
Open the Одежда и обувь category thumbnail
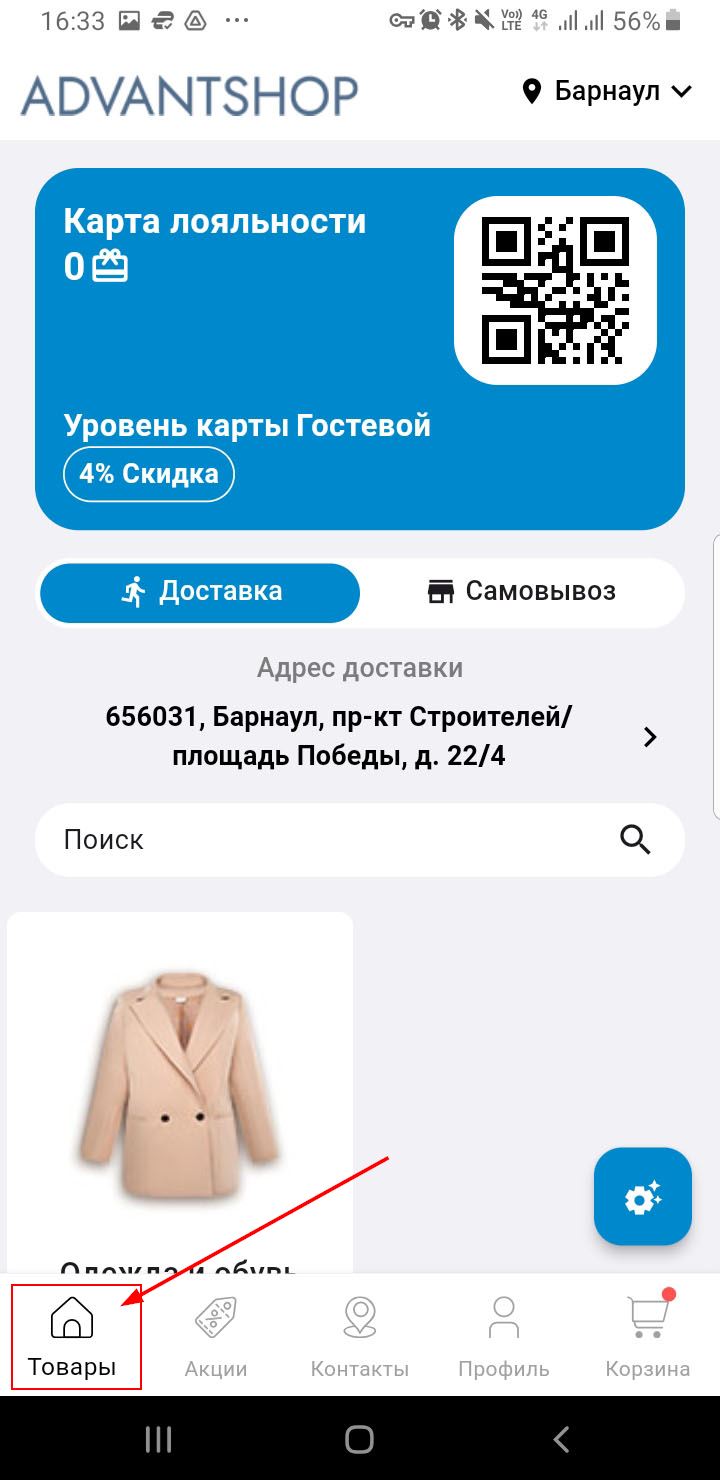click(x=180, y=1090)
